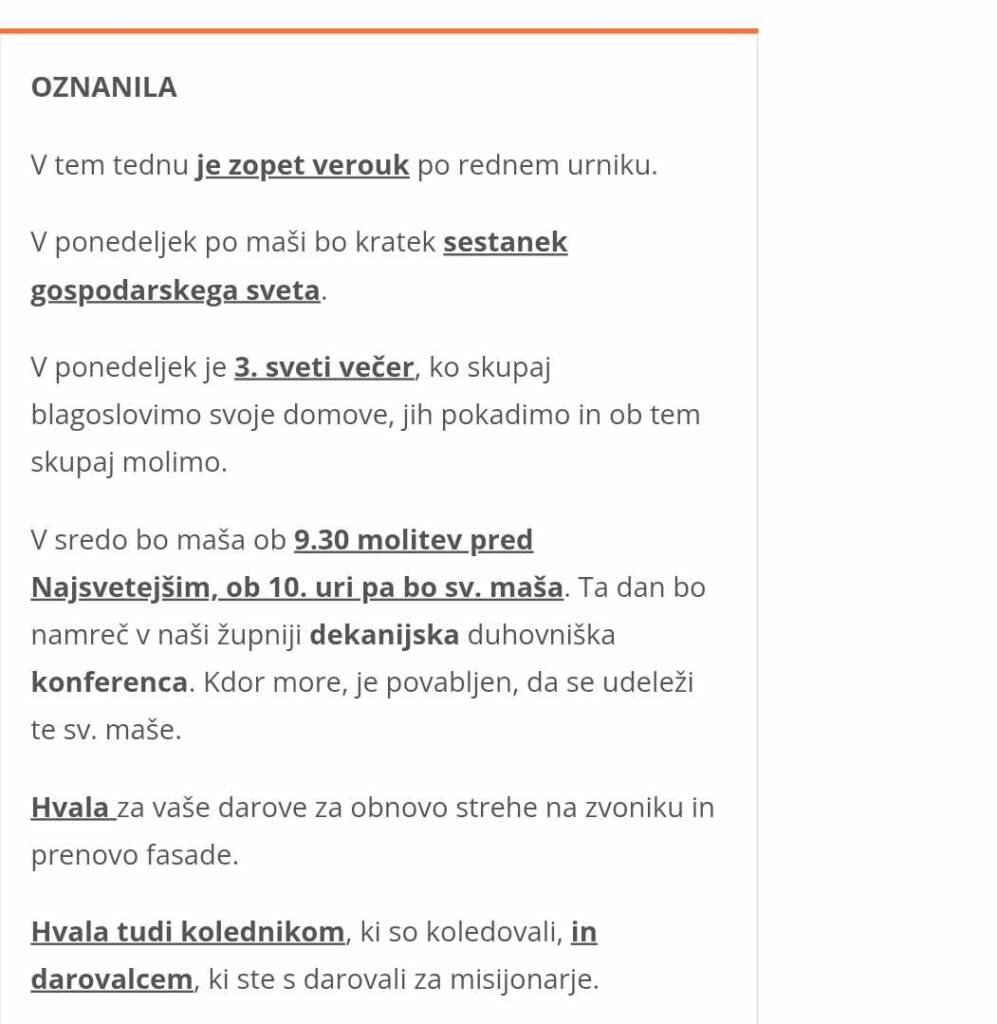Open the 'Hvala tudi kolednikom' link

pyautogui.click(x=187, y=932)
